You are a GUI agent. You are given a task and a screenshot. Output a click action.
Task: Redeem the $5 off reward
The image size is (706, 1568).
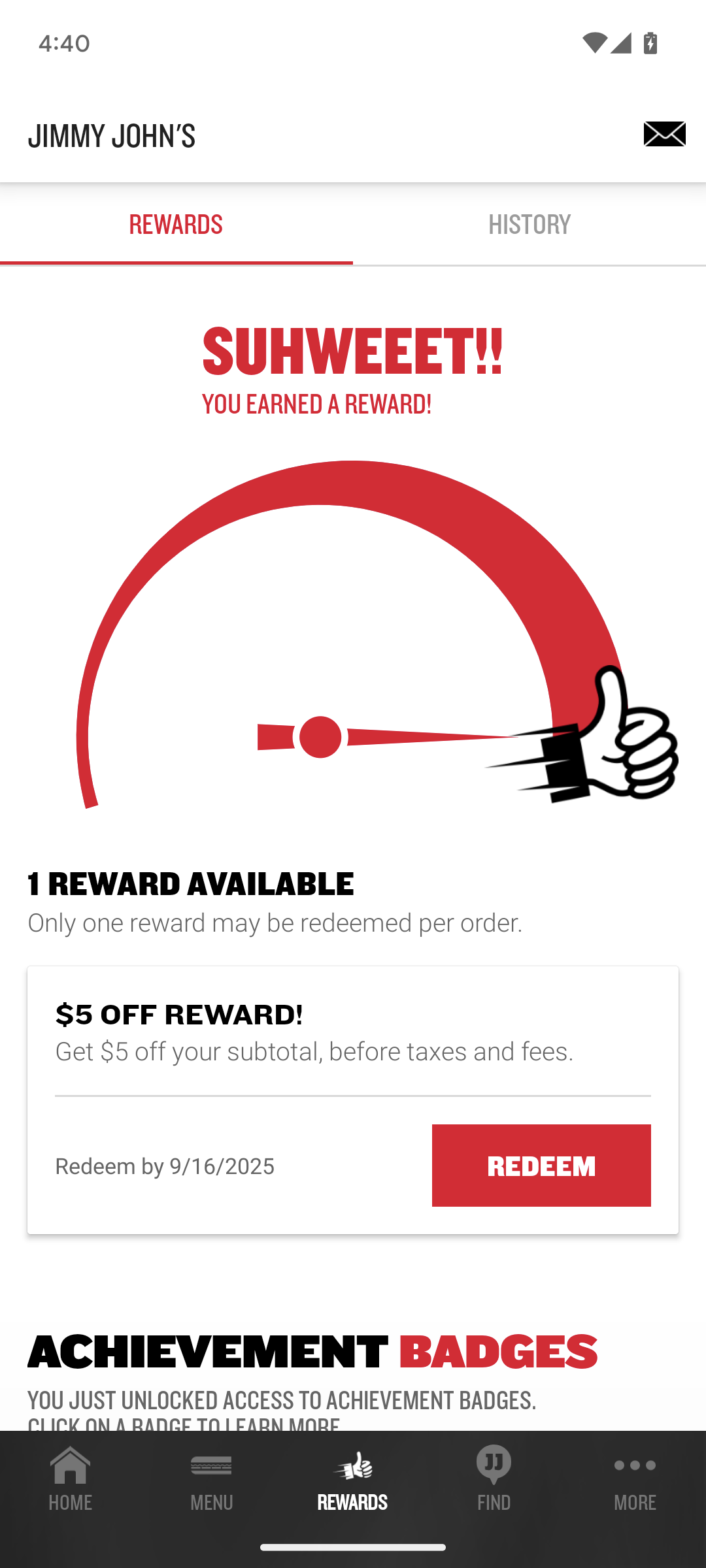coord(541,1166)
